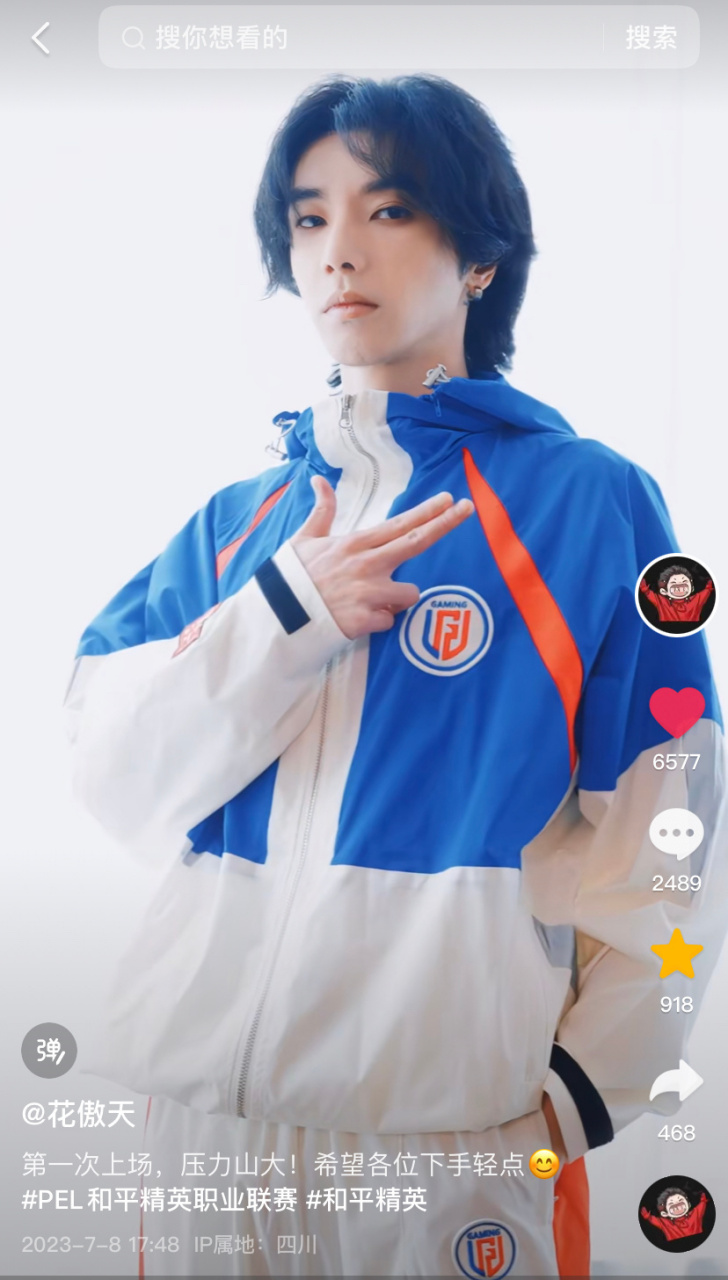Open the author's avatar above the heart

676,595
